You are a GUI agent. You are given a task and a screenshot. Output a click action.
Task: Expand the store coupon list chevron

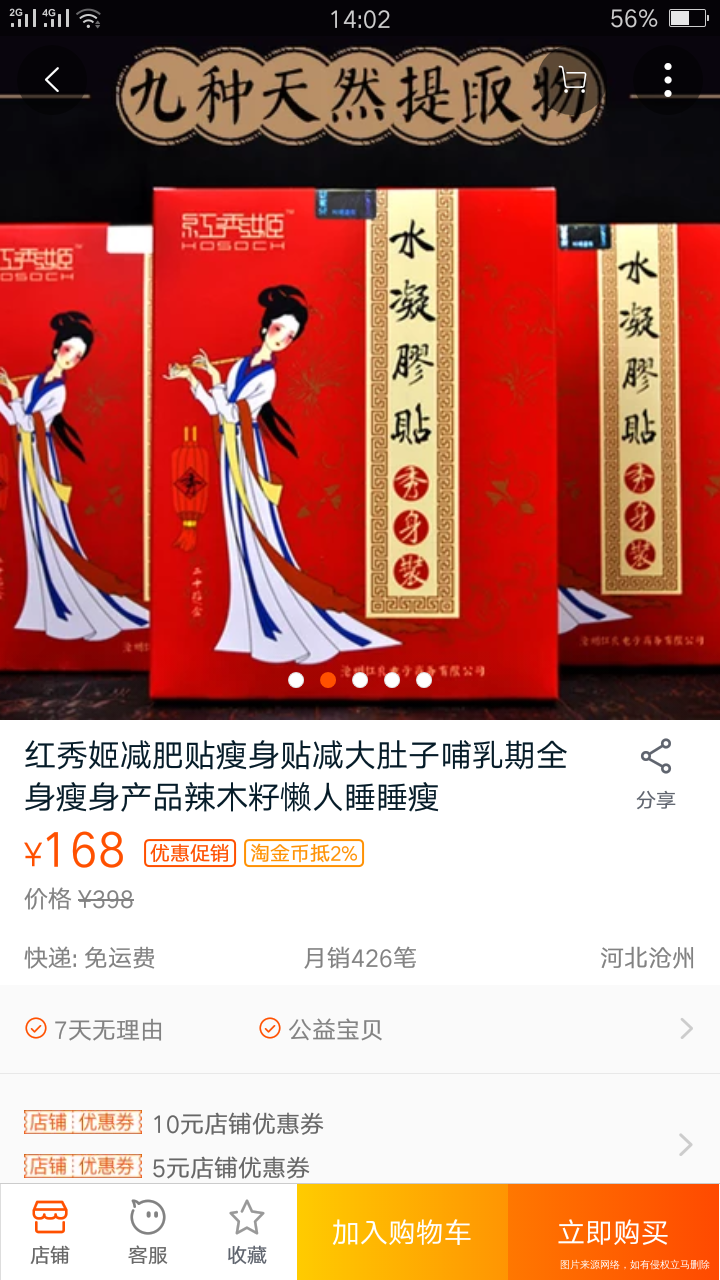click(684, 1144)
